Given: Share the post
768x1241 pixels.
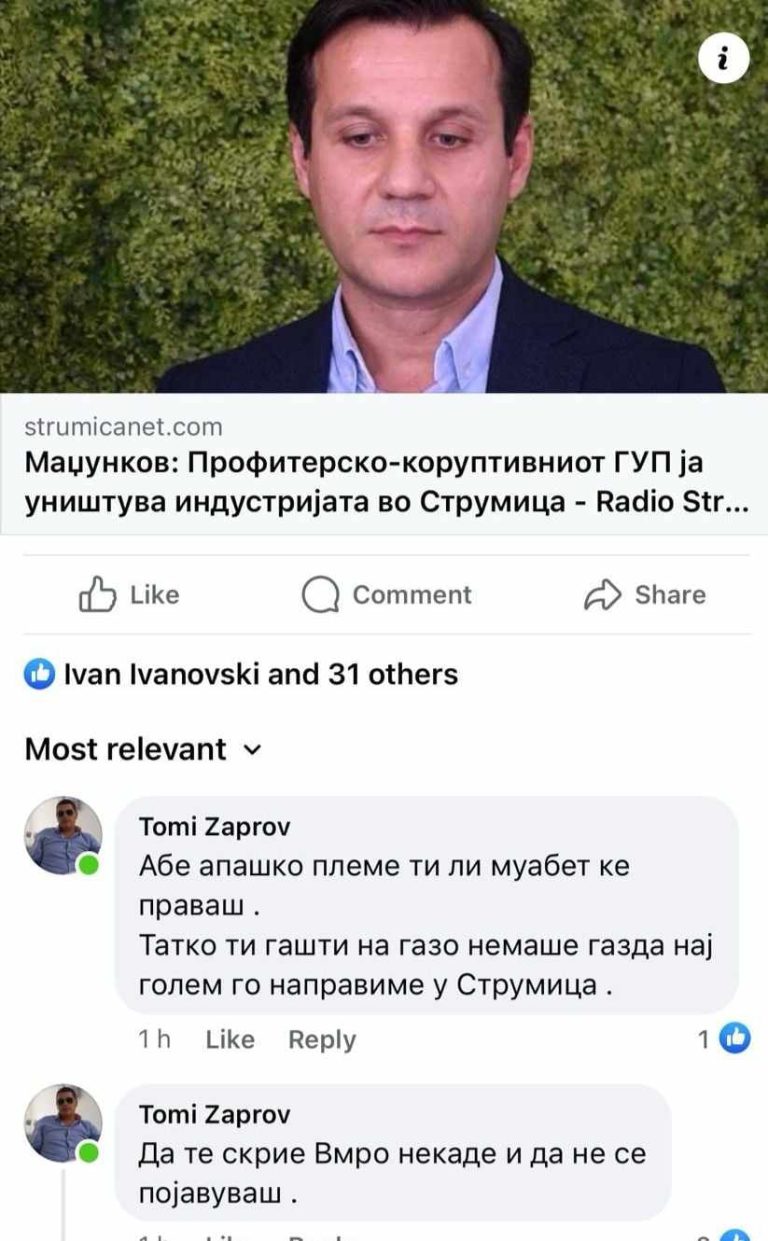Looking at the screenshot, I should coord(645,595).
